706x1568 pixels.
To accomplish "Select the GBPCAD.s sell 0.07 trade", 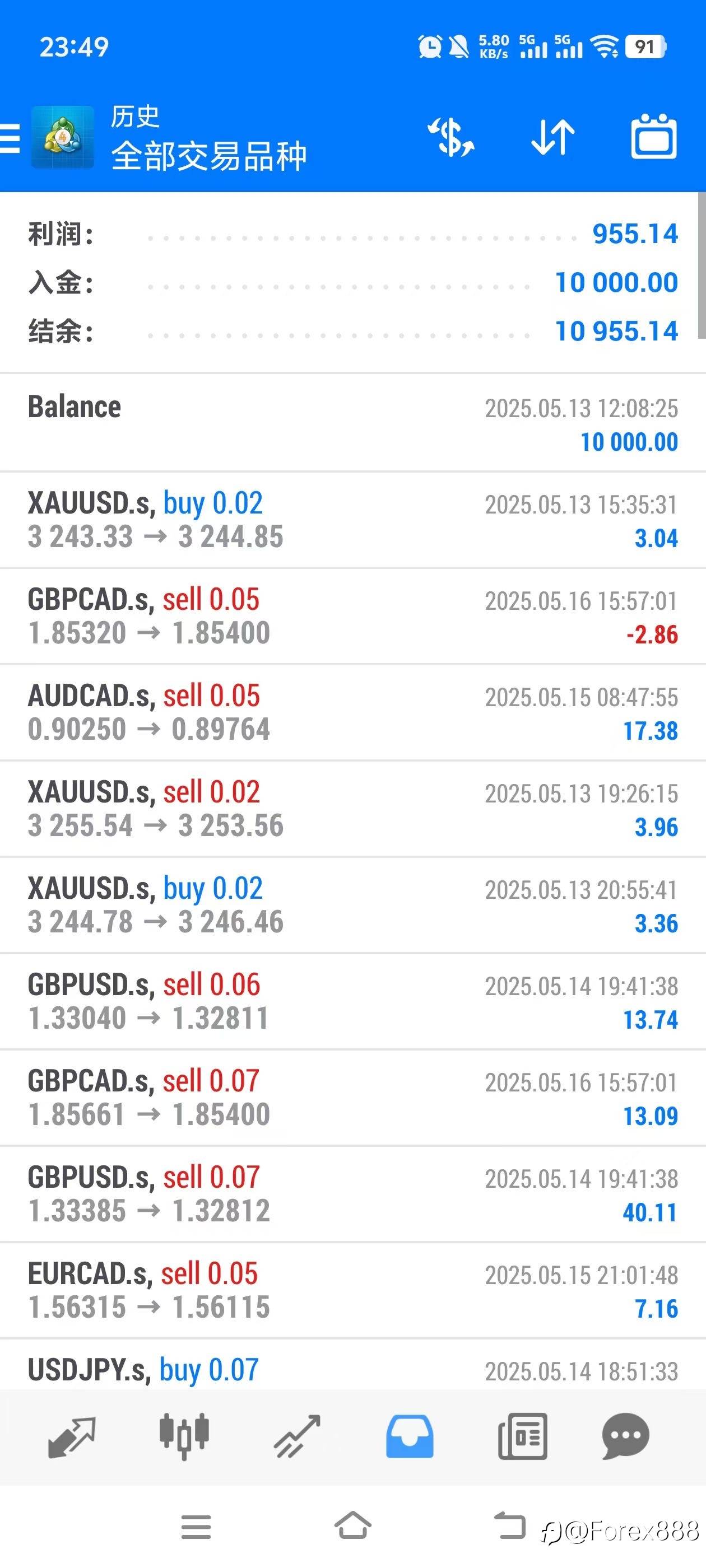I will pos(352,1098).
